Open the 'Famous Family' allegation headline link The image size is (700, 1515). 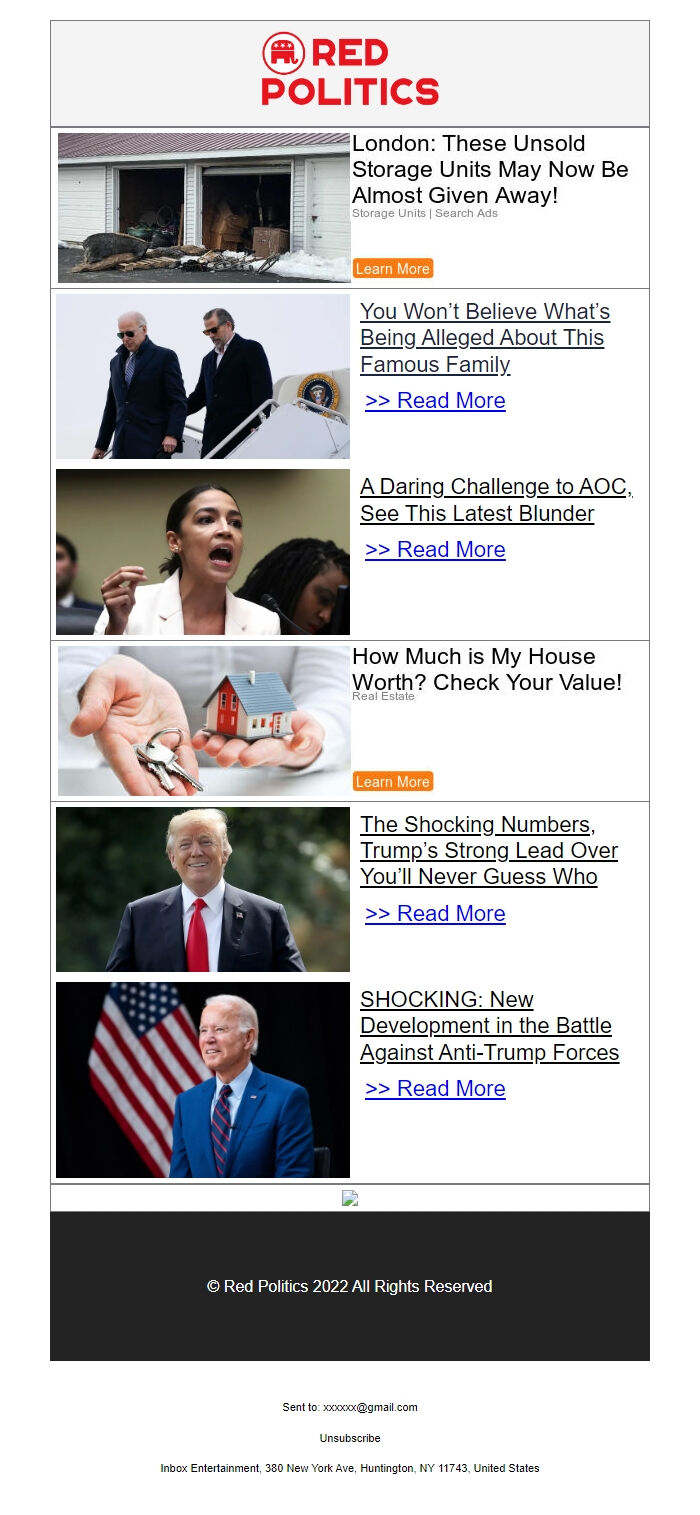click(x=484, y=338)
